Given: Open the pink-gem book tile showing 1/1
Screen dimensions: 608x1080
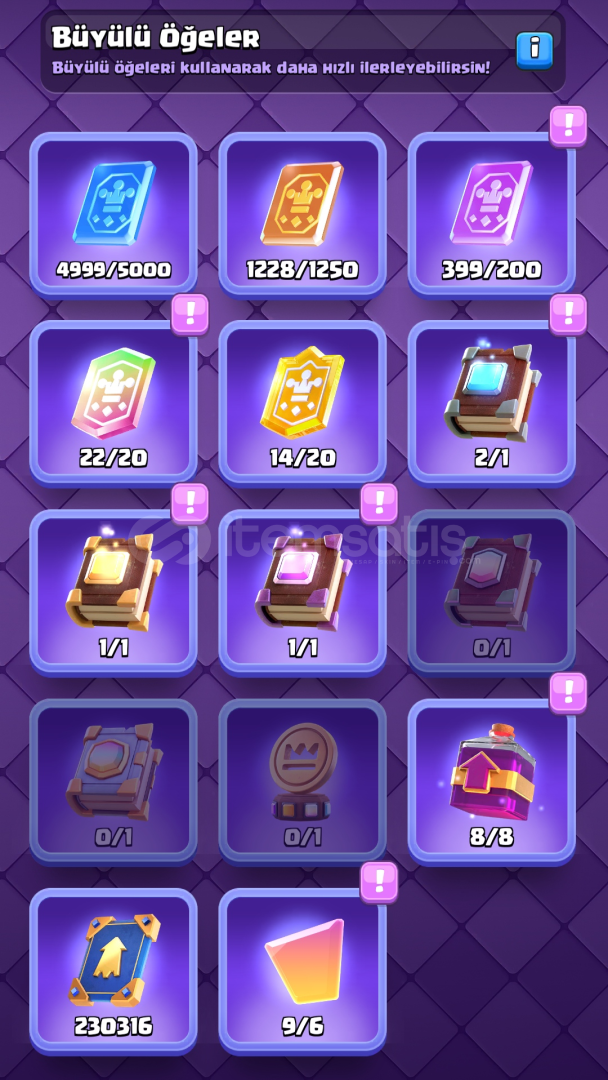Looking at the screenshot, I should [302, 593].
